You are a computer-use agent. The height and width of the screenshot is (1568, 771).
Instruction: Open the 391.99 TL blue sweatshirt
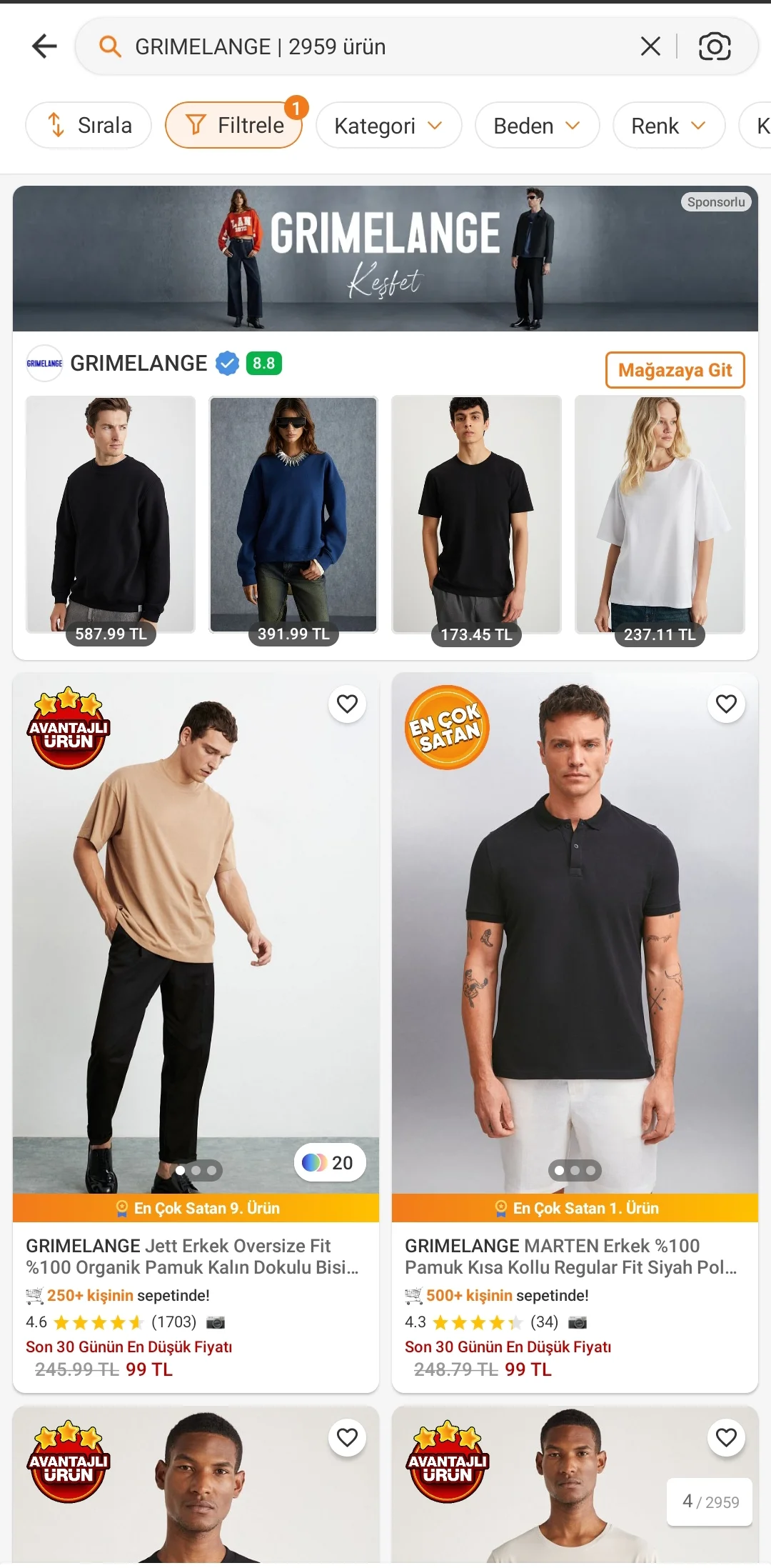tap(293, 514)
